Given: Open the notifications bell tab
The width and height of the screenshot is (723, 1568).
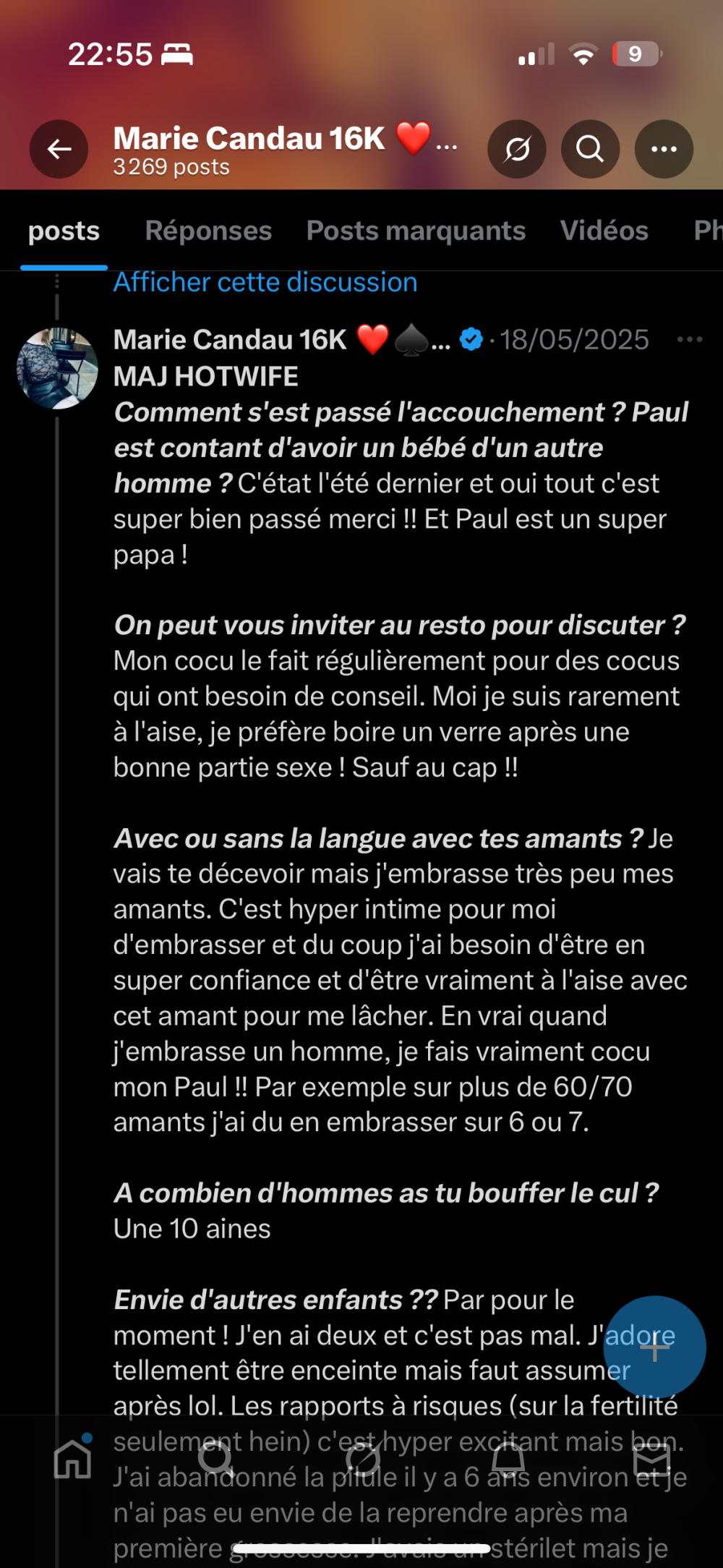Looking at the screenshot, I should click(x=508, y=1458).
